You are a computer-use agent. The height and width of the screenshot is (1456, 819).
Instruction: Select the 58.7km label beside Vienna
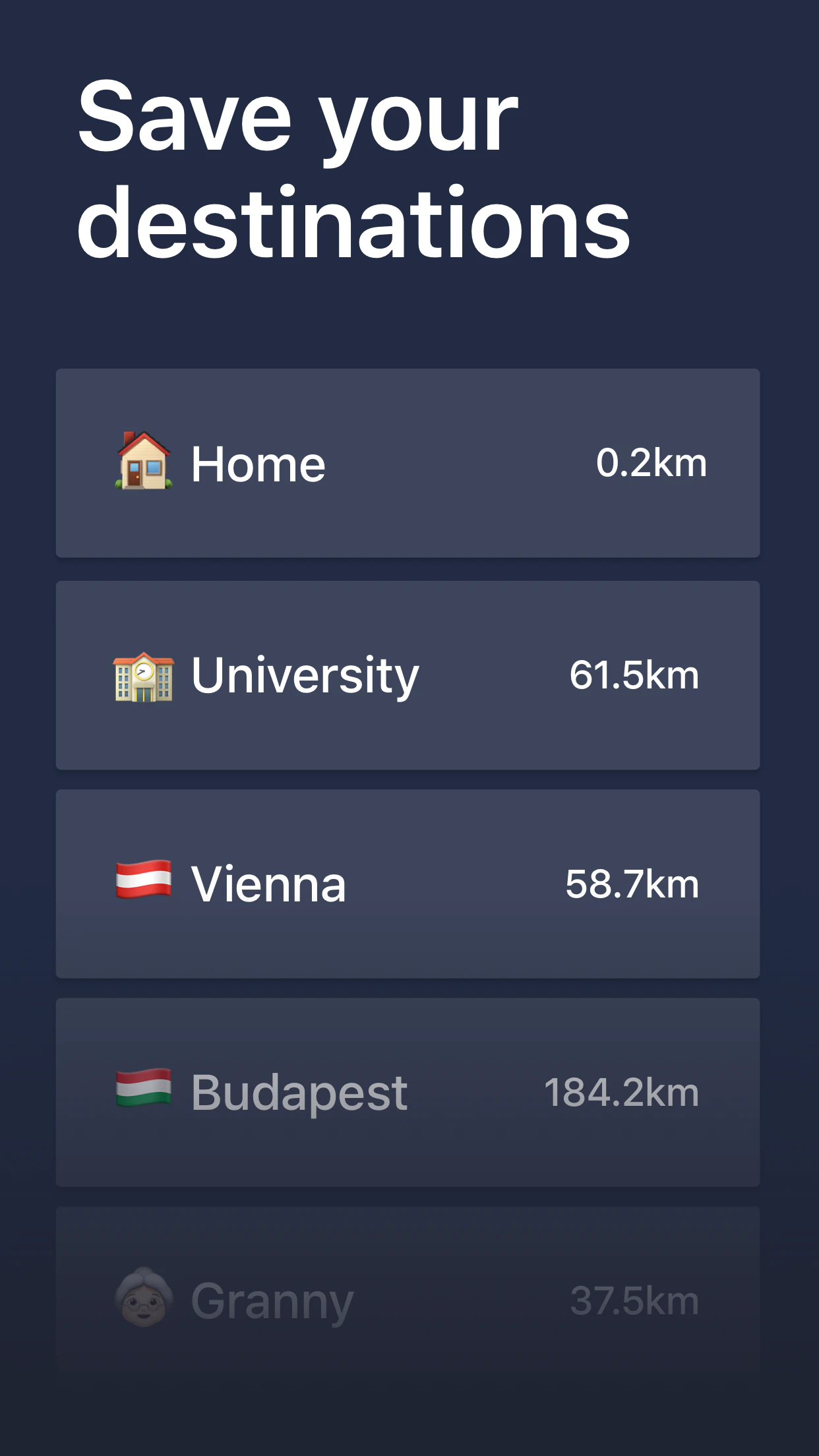coord(632,882)
